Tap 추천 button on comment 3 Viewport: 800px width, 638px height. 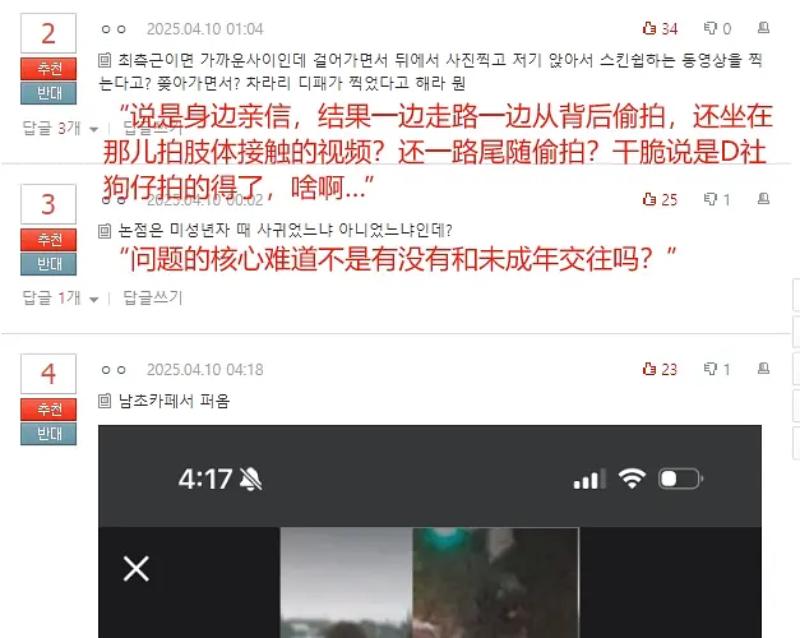[x=48, y=240]
